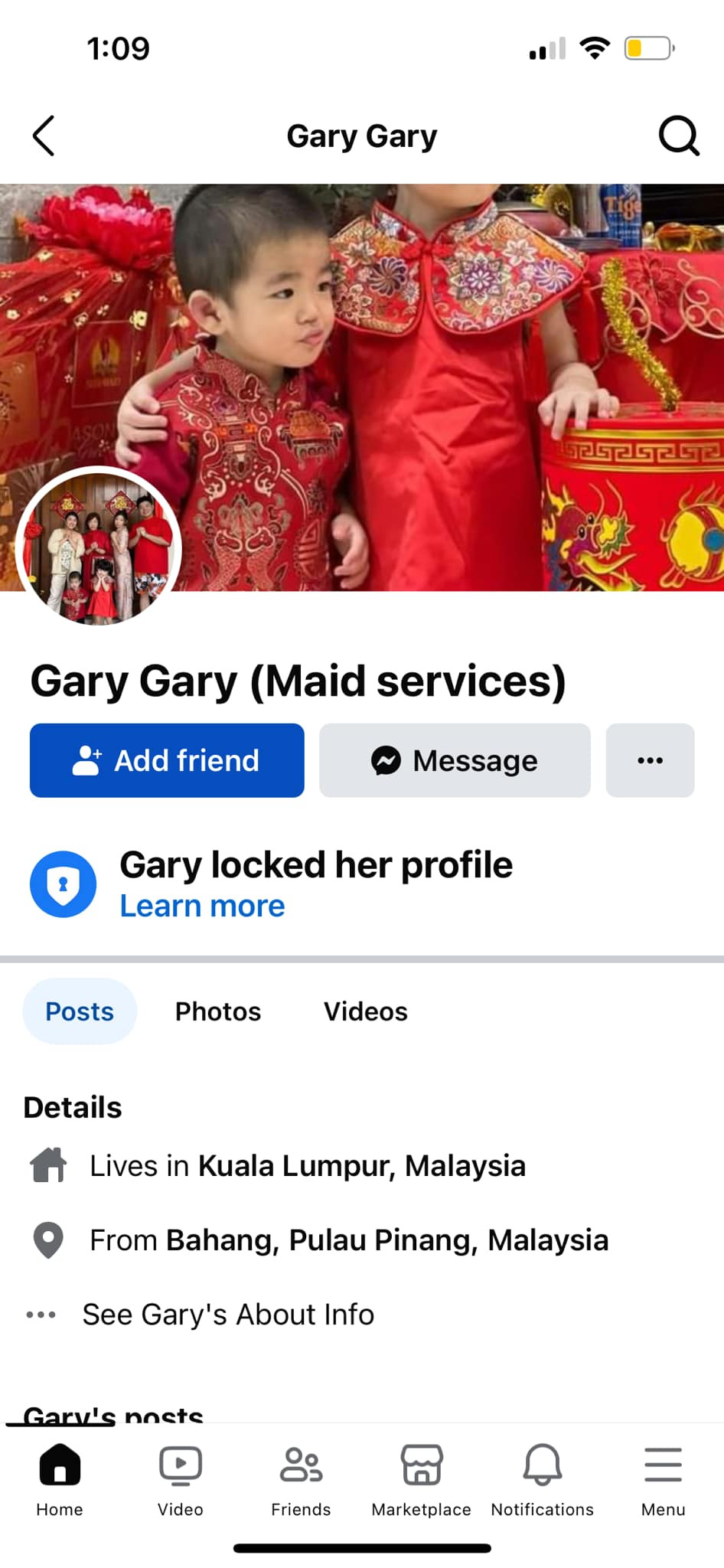The image size is (724, 1568).
Task: Switch to the Videos tab
Action: point(365,1011)
